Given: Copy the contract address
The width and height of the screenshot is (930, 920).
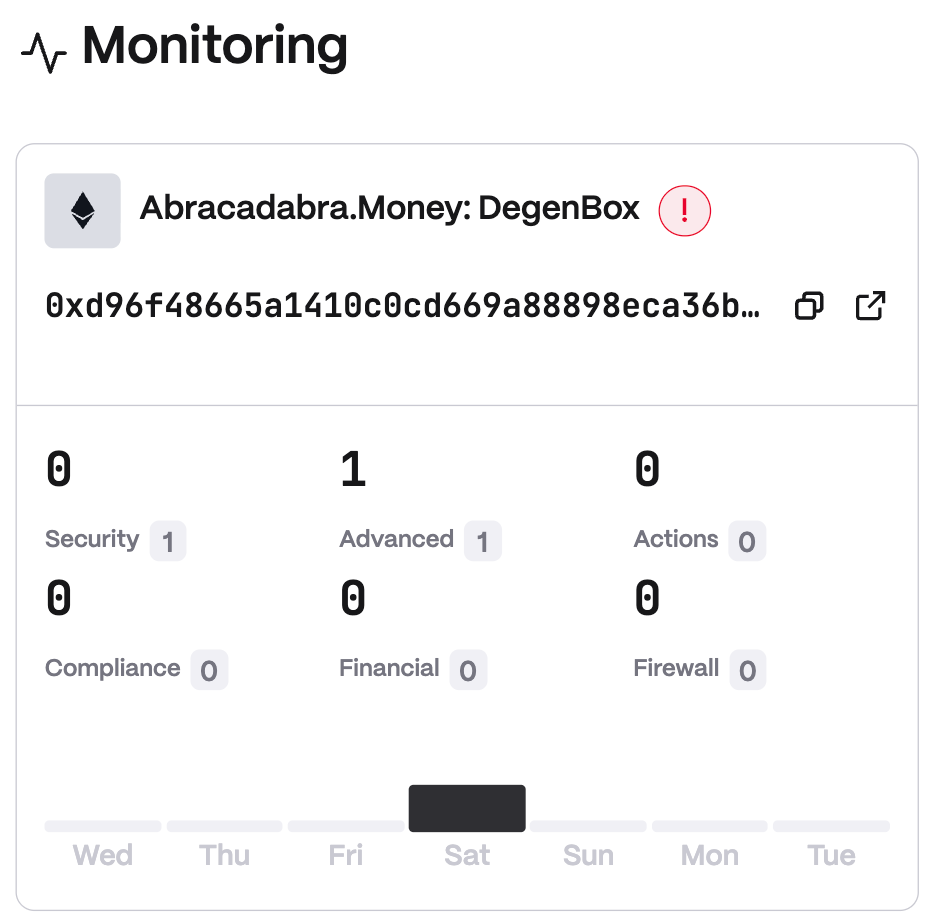Looking at the screenshot, I should pyautogui.click(x=808, y=306).
